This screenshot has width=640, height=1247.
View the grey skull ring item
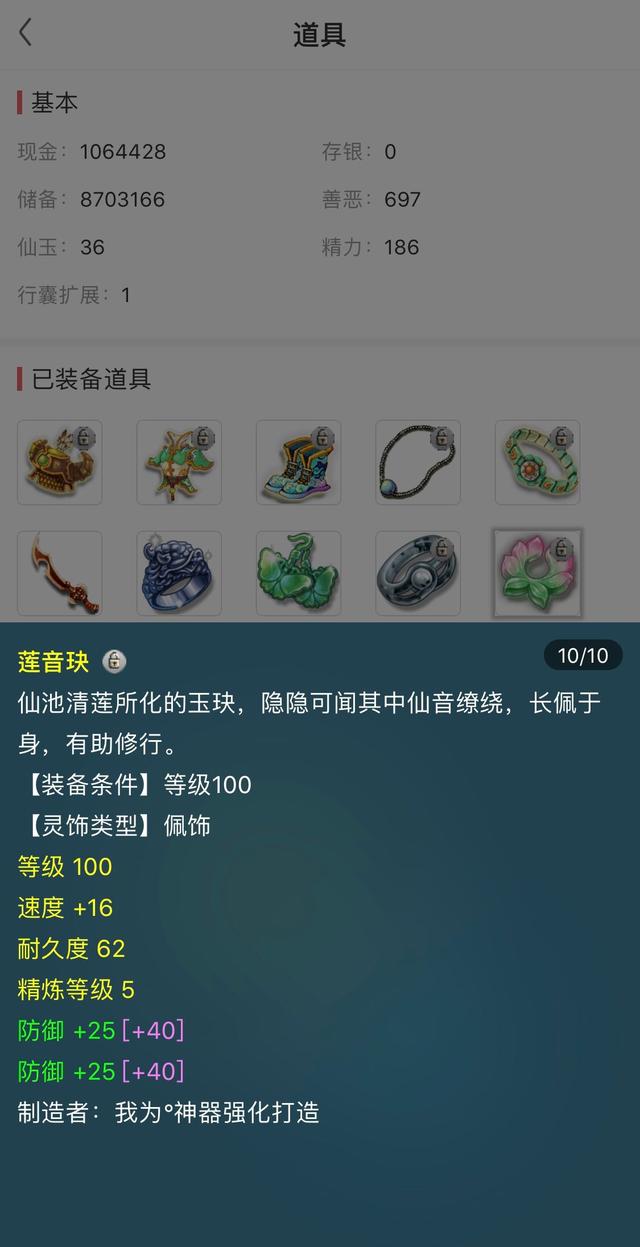[418, 573]
